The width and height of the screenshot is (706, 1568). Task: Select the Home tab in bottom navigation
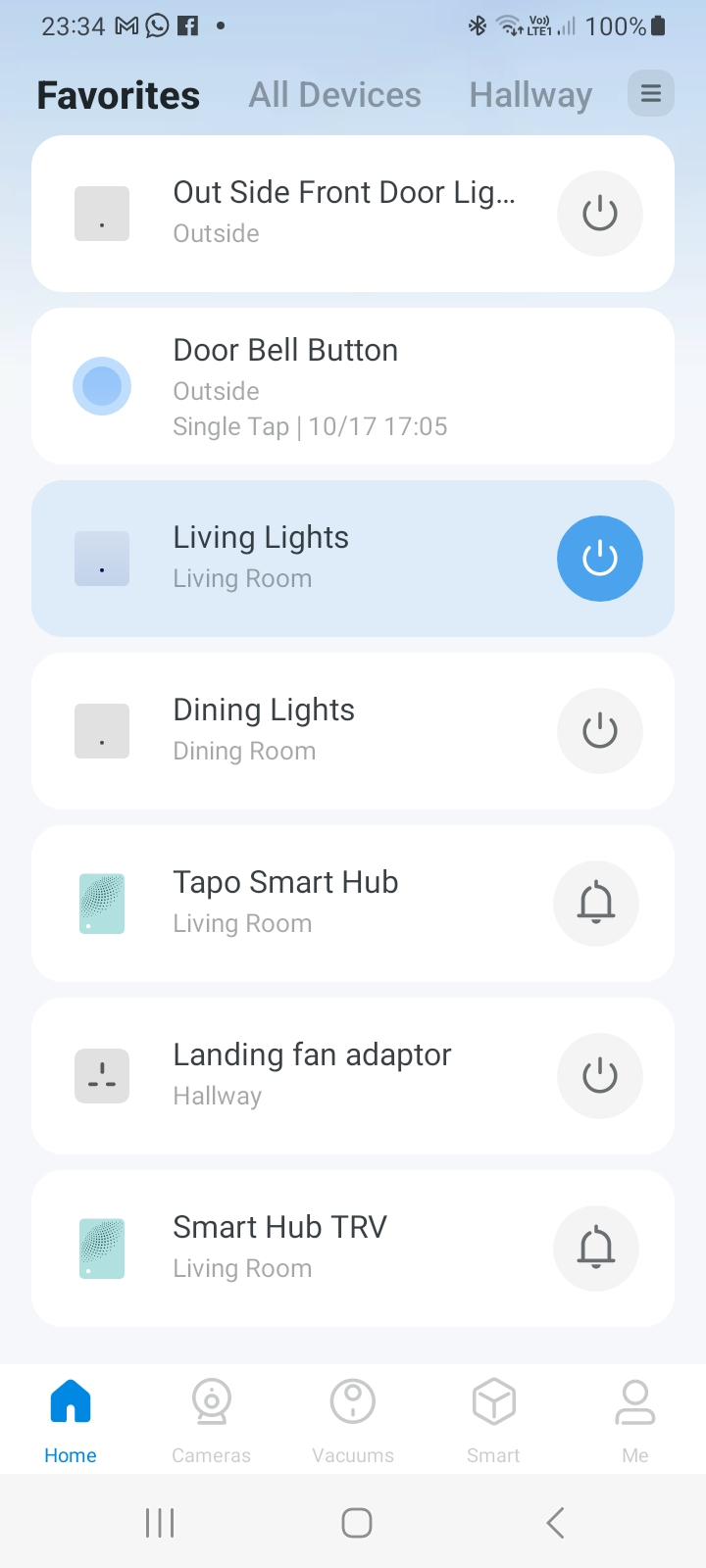click(x=71, y=1419)
